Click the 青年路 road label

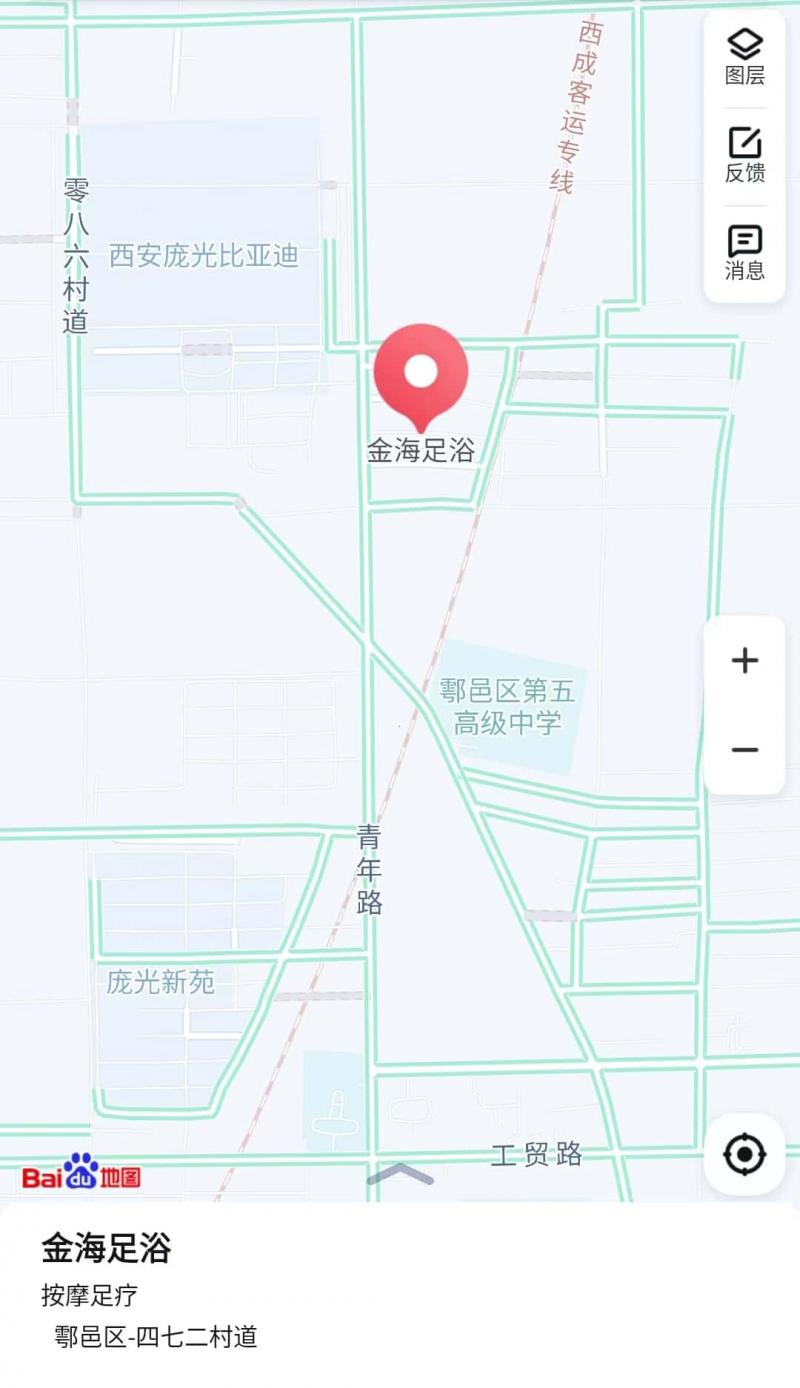point(370,870)
